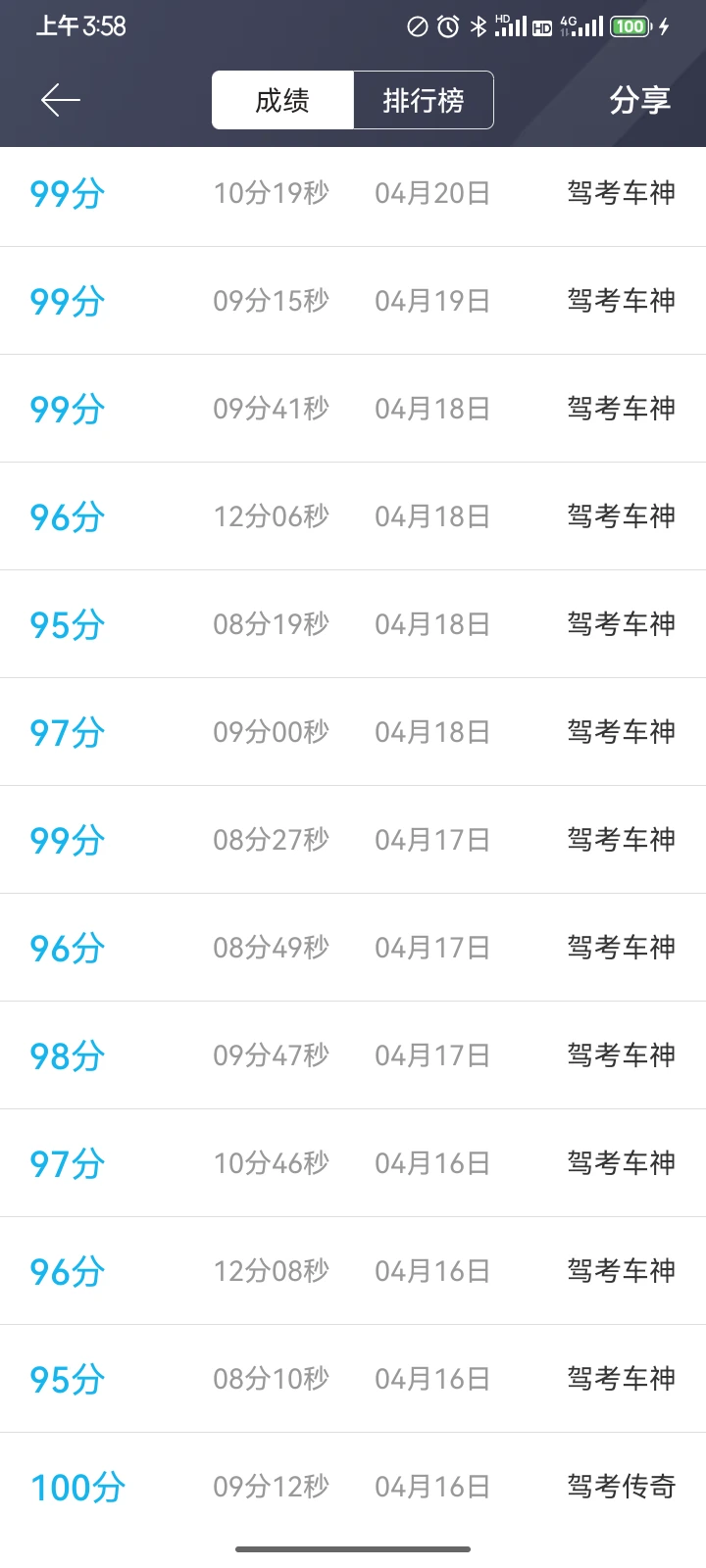The height and width of the screenshot is (1568, 706).
Task: Switch to the 排行榜 tab
Action: 424,100
